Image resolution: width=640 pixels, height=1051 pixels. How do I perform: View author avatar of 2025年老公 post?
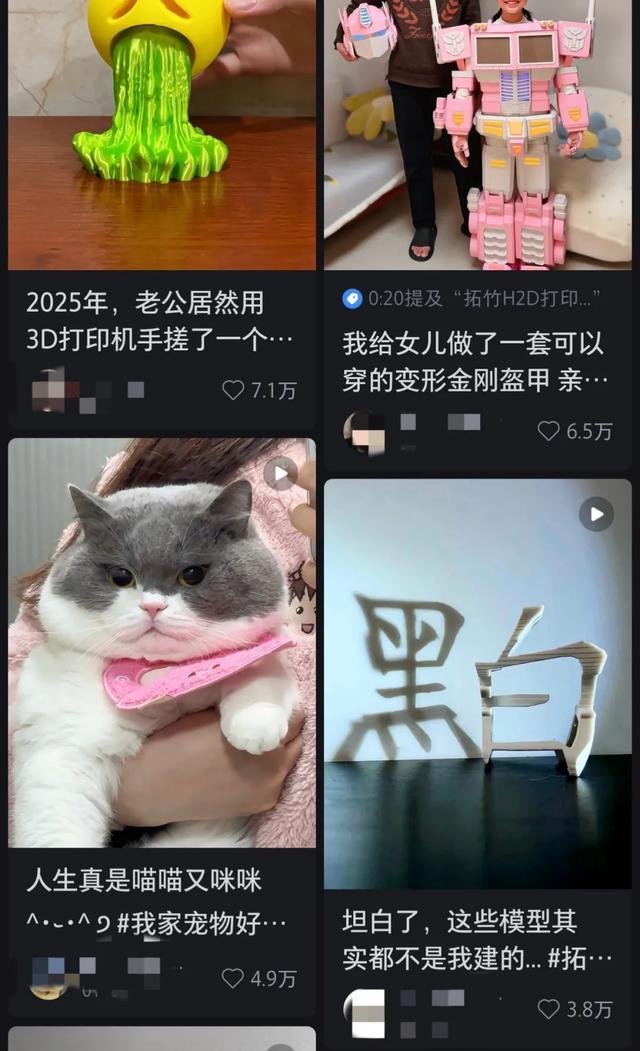tap(50, 390)
